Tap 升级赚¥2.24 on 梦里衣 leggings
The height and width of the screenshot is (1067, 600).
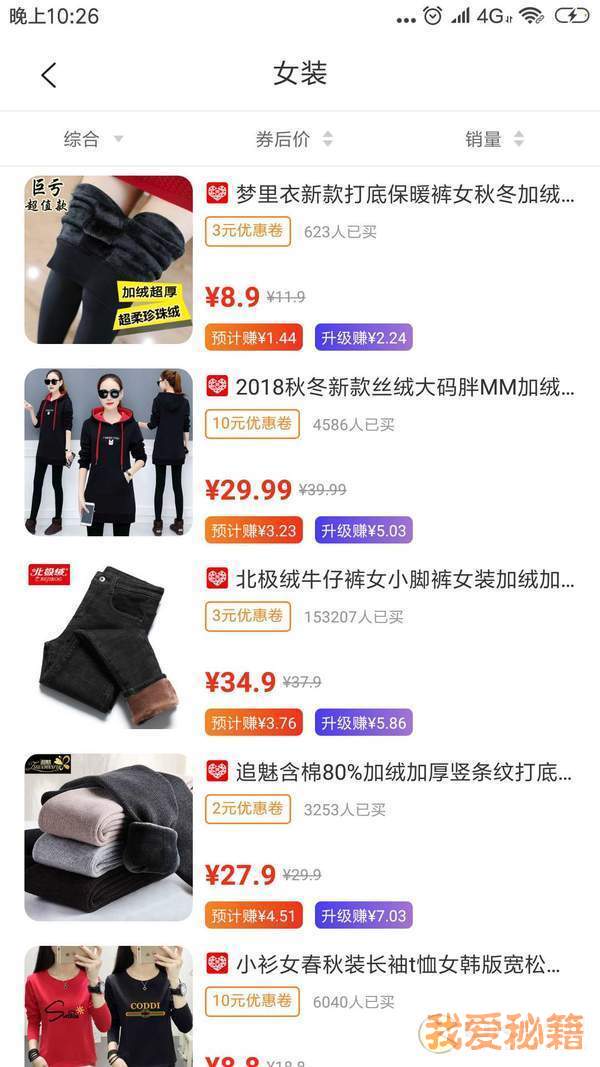click(363, 338)
